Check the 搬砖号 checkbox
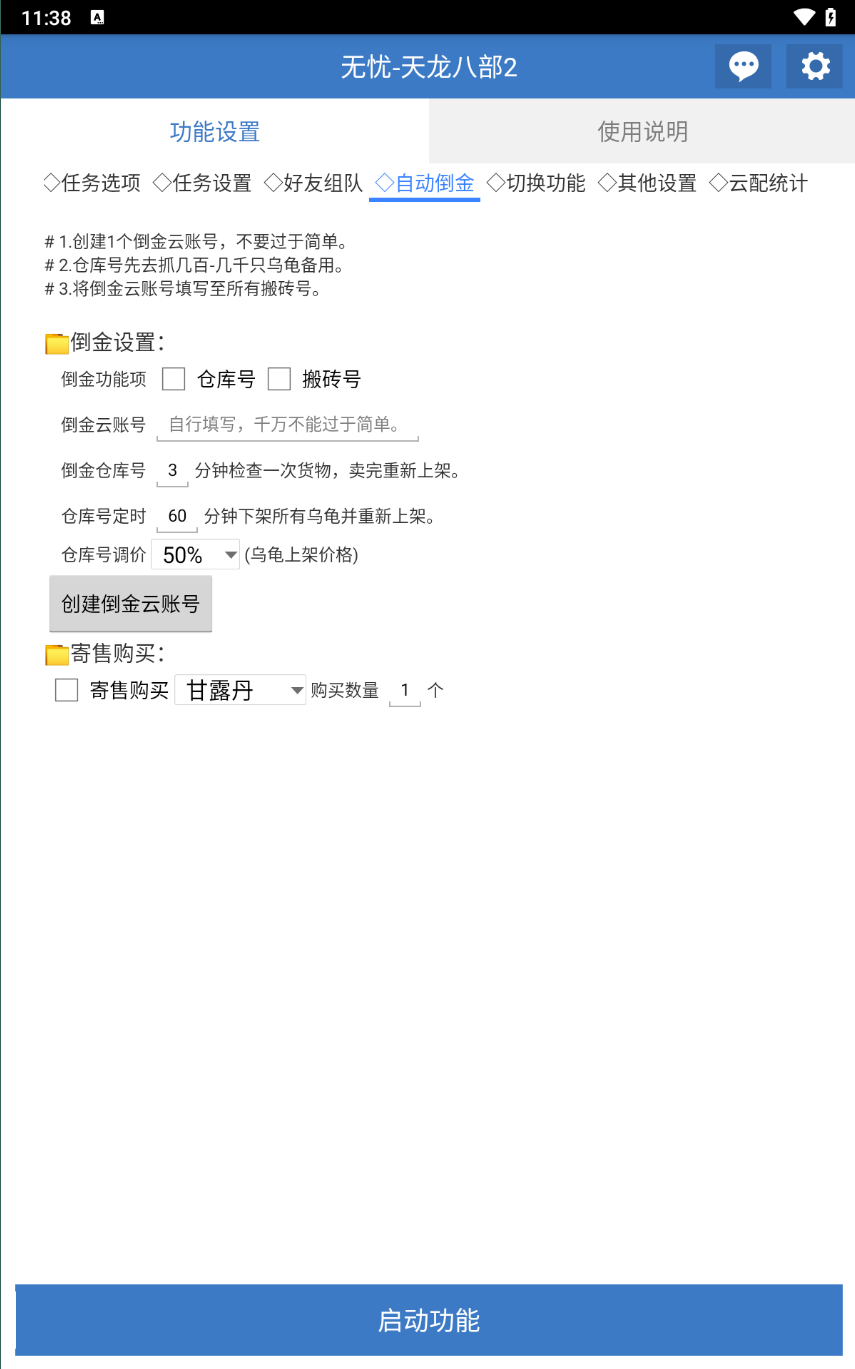The image size is (855, 1369). pos(279,379)
